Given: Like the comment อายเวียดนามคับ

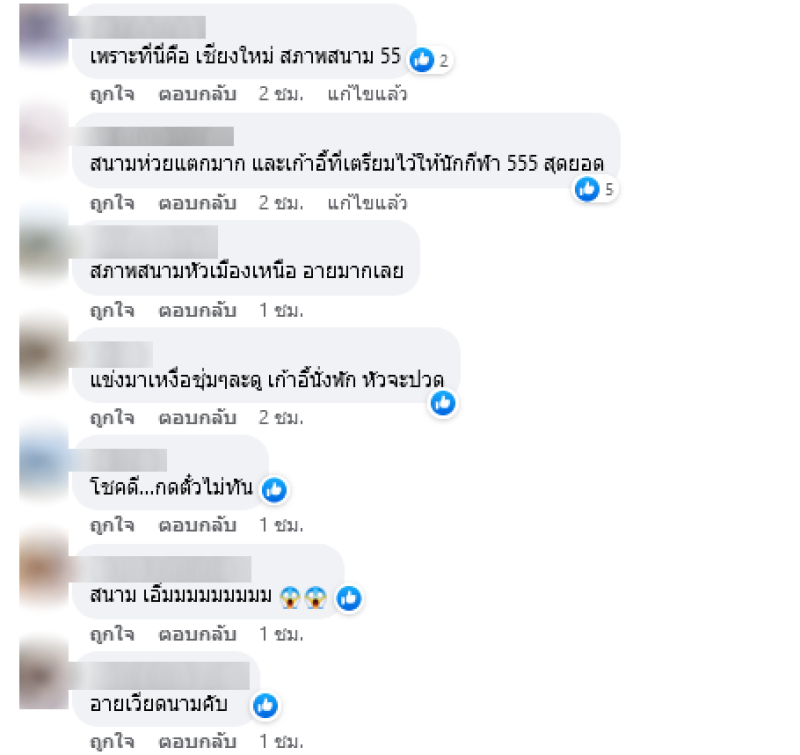Looking at the screenshot, I should click(x=111, y=742).
